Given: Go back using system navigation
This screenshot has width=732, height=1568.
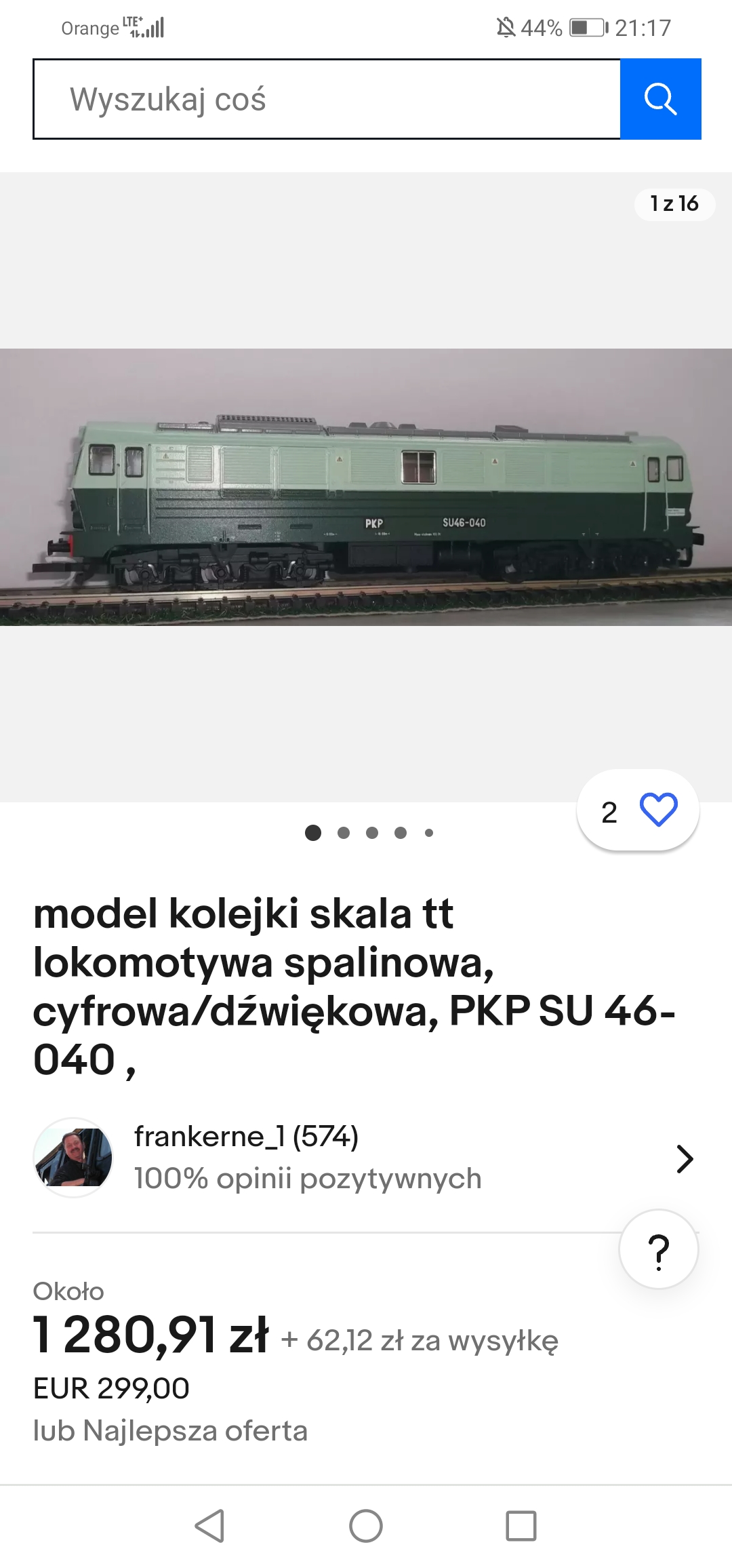Looking at the screenshot, I should (209, 1526).
